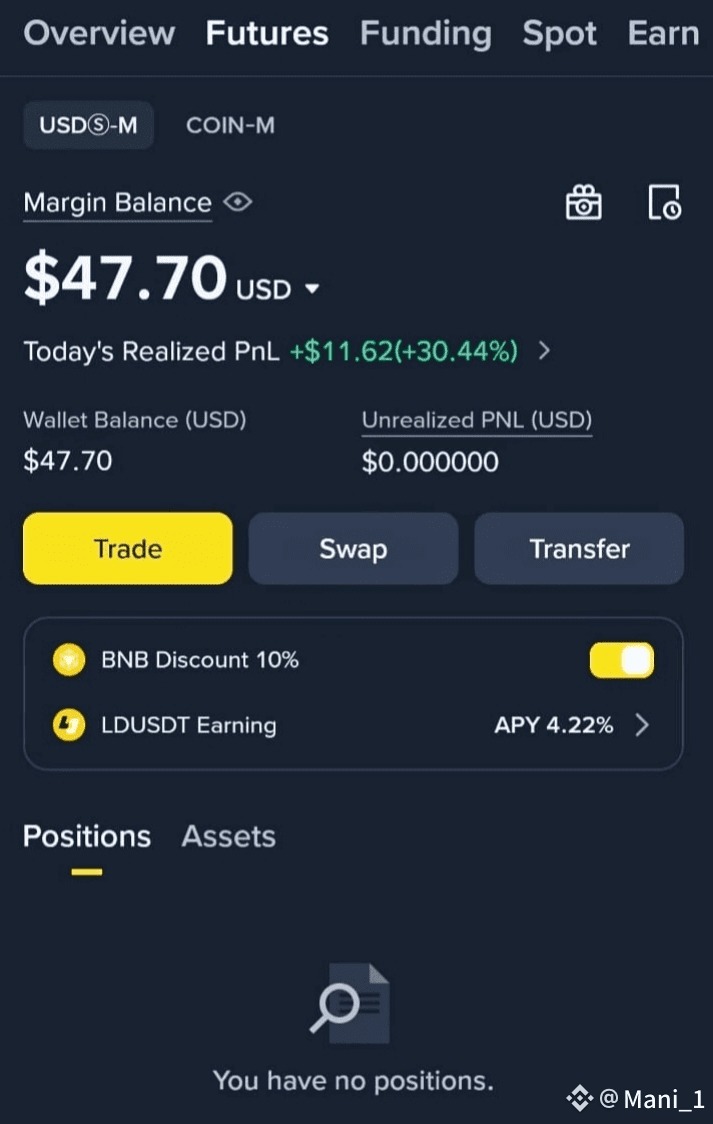Tap the yellow Trade button
The image size is (713, 1124).
(128, 548)
